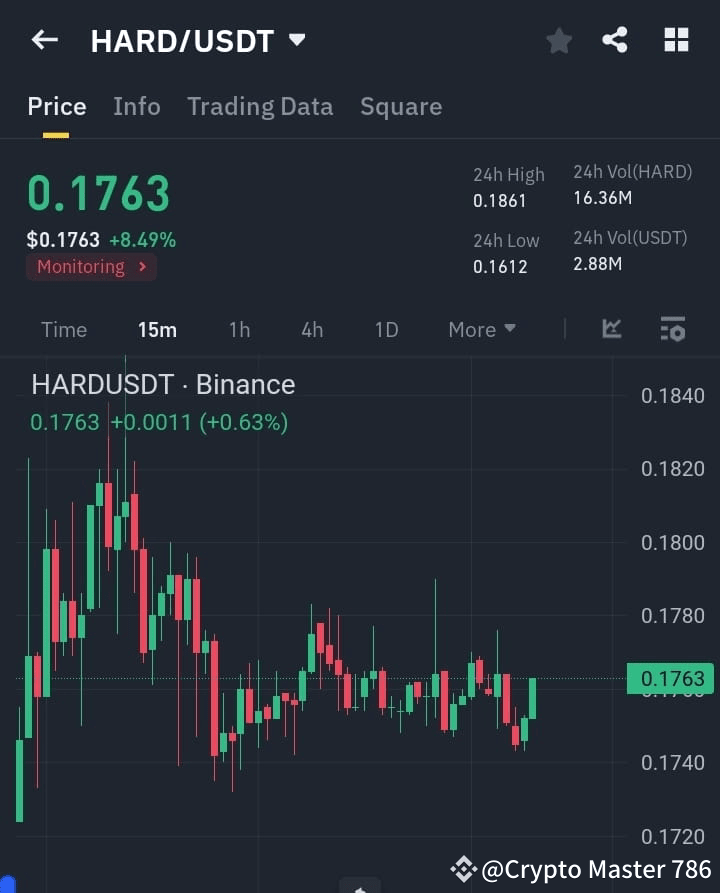720x893 pixels.
Task: Select the Info tab
Action: click(137, 106)
